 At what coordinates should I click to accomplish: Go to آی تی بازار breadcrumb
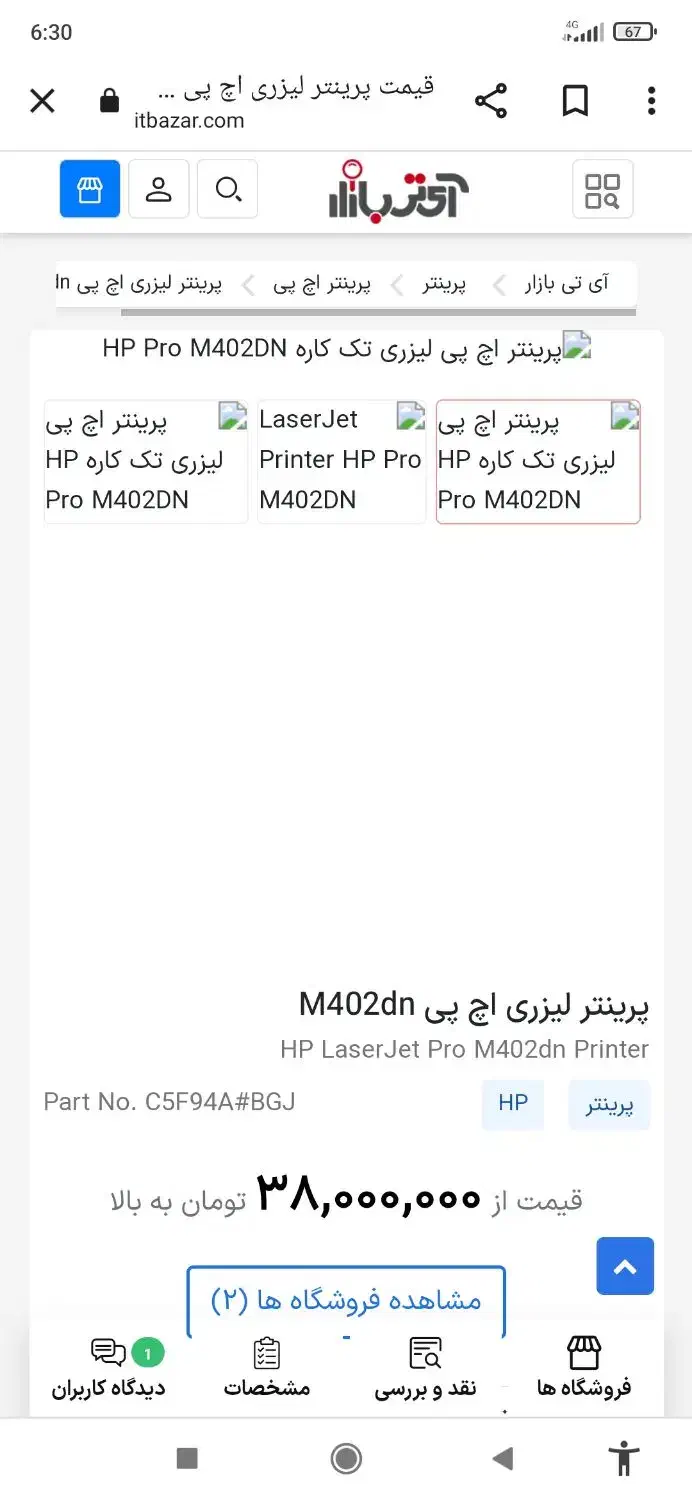tap(567, 285)
